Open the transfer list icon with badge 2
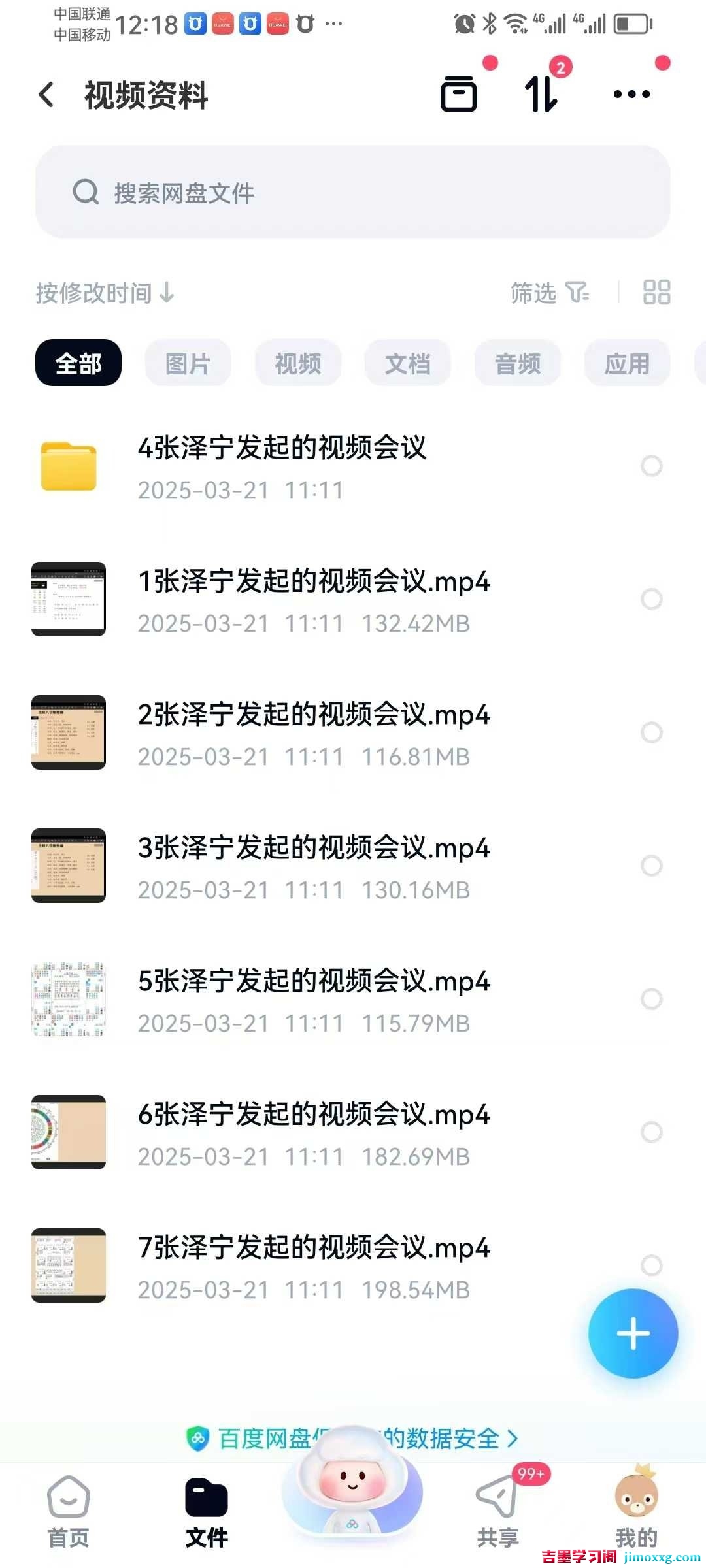Viewport: 706px width, 1568px height. point(541,95)
